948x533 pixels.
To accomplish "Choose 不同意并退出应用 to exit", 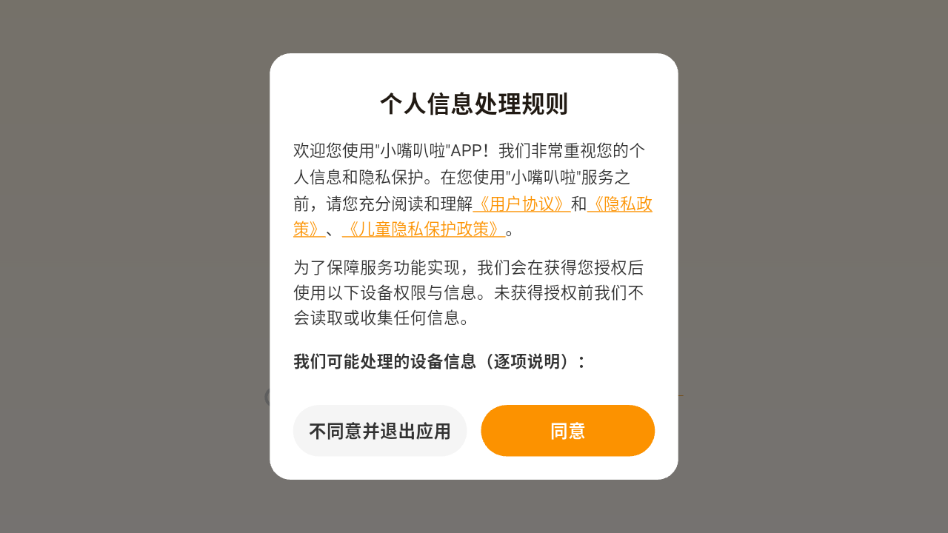I will (x=380, y=431).
